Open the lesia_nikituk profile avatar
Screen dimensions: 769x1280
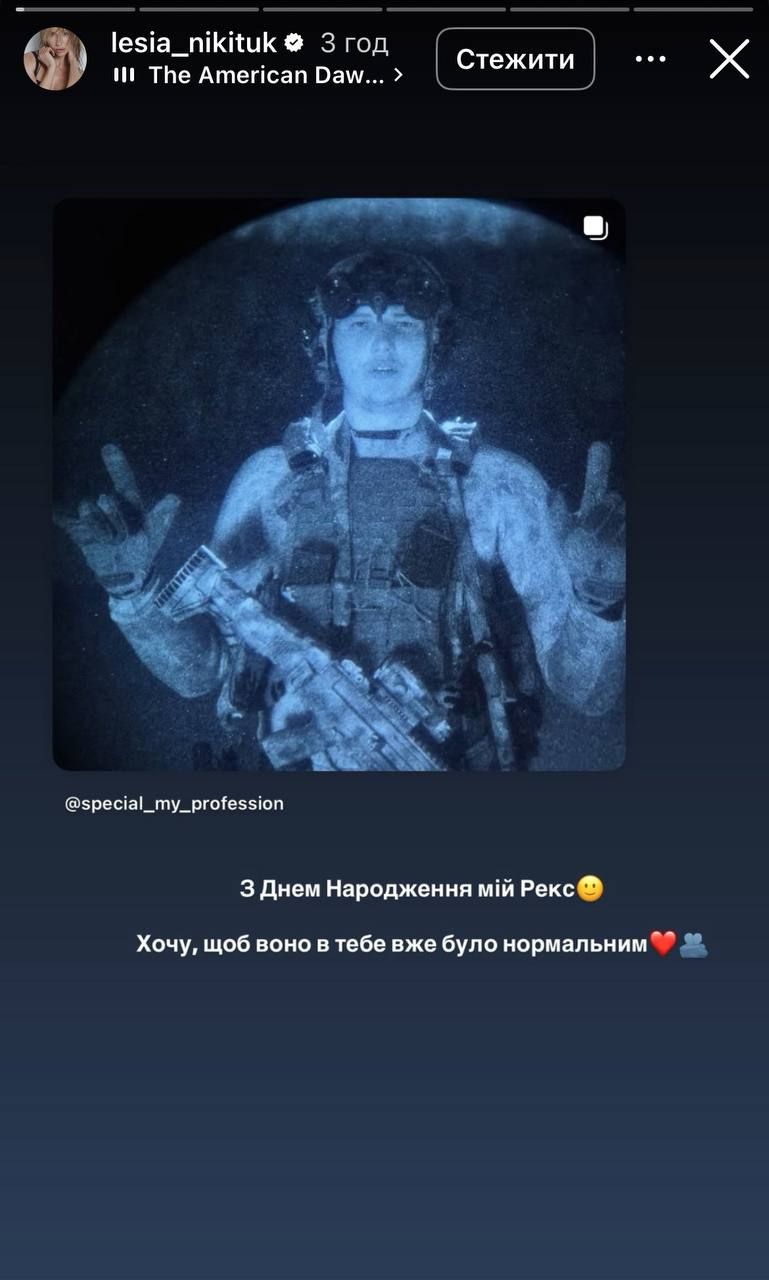pyautogui.click(x=55, y=59)
